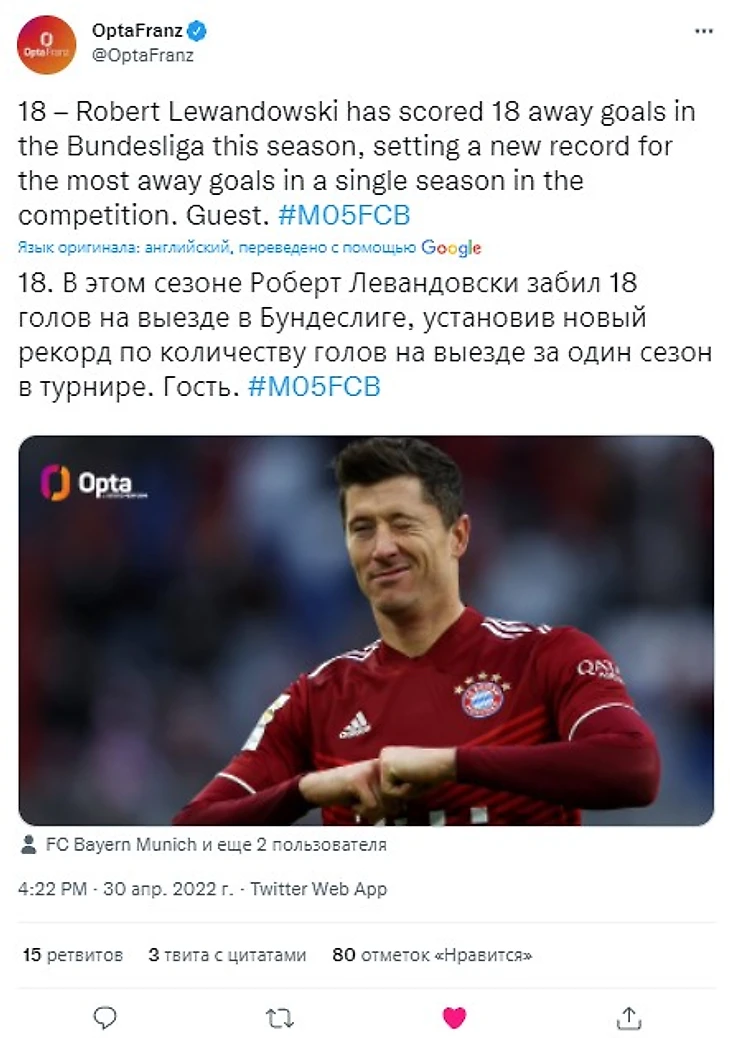730x1038 pixels.
Task: Share this tweet
Action: pyautogui.click(x=628, y=1018)
